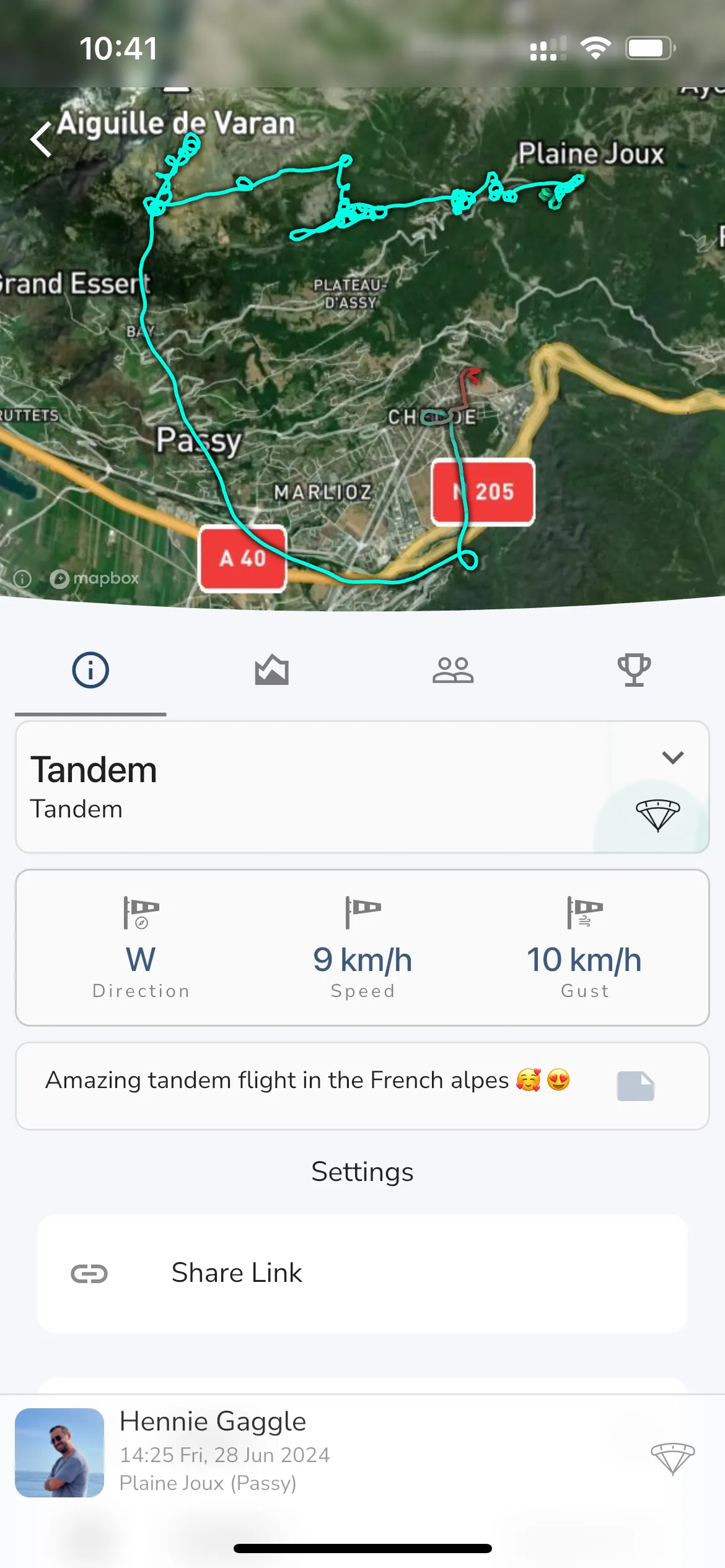Screen dimensions: 725x1568
Task: Open the Mapbox info icon
Action: coord(22,579)
